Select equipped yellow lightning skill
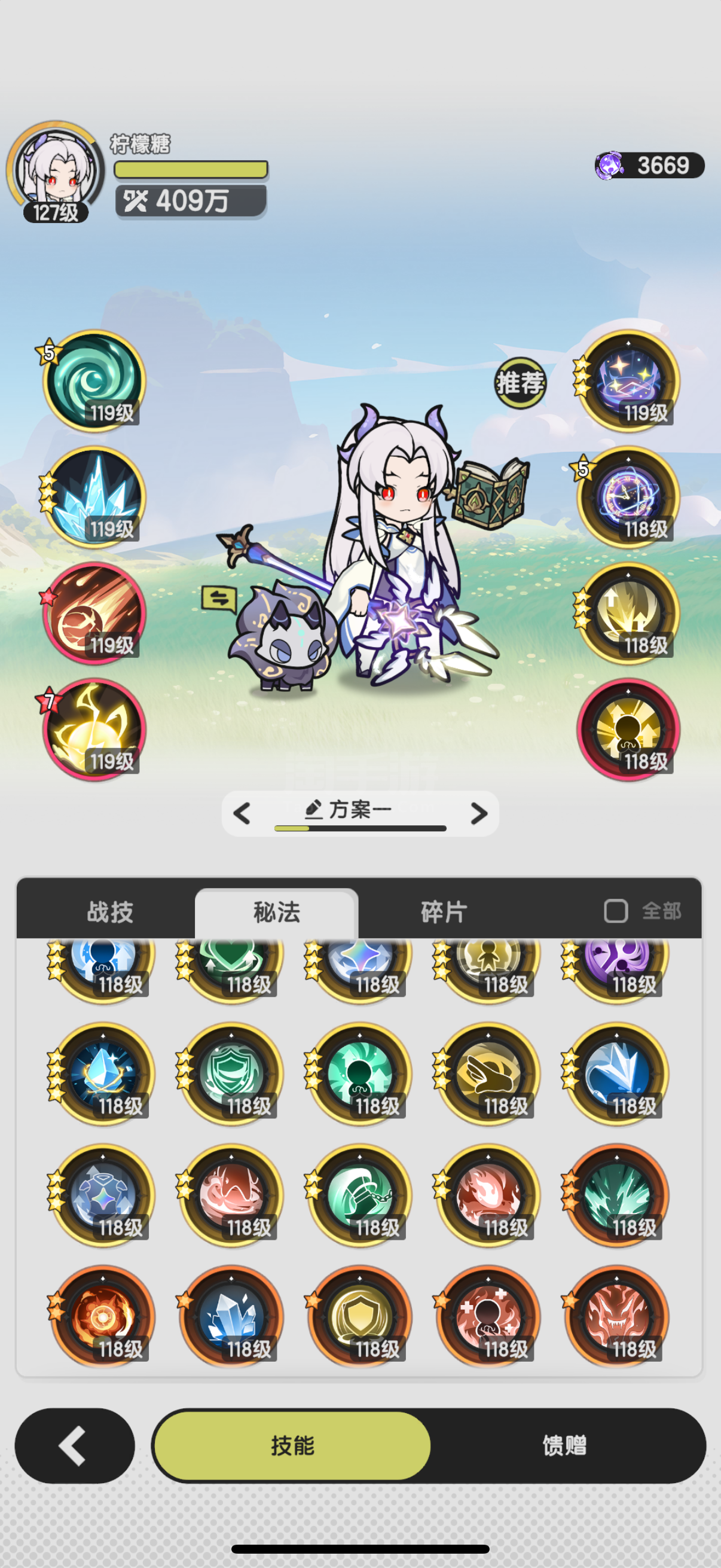The width and height of the screenshot is (721, 1568). [94, 729]
